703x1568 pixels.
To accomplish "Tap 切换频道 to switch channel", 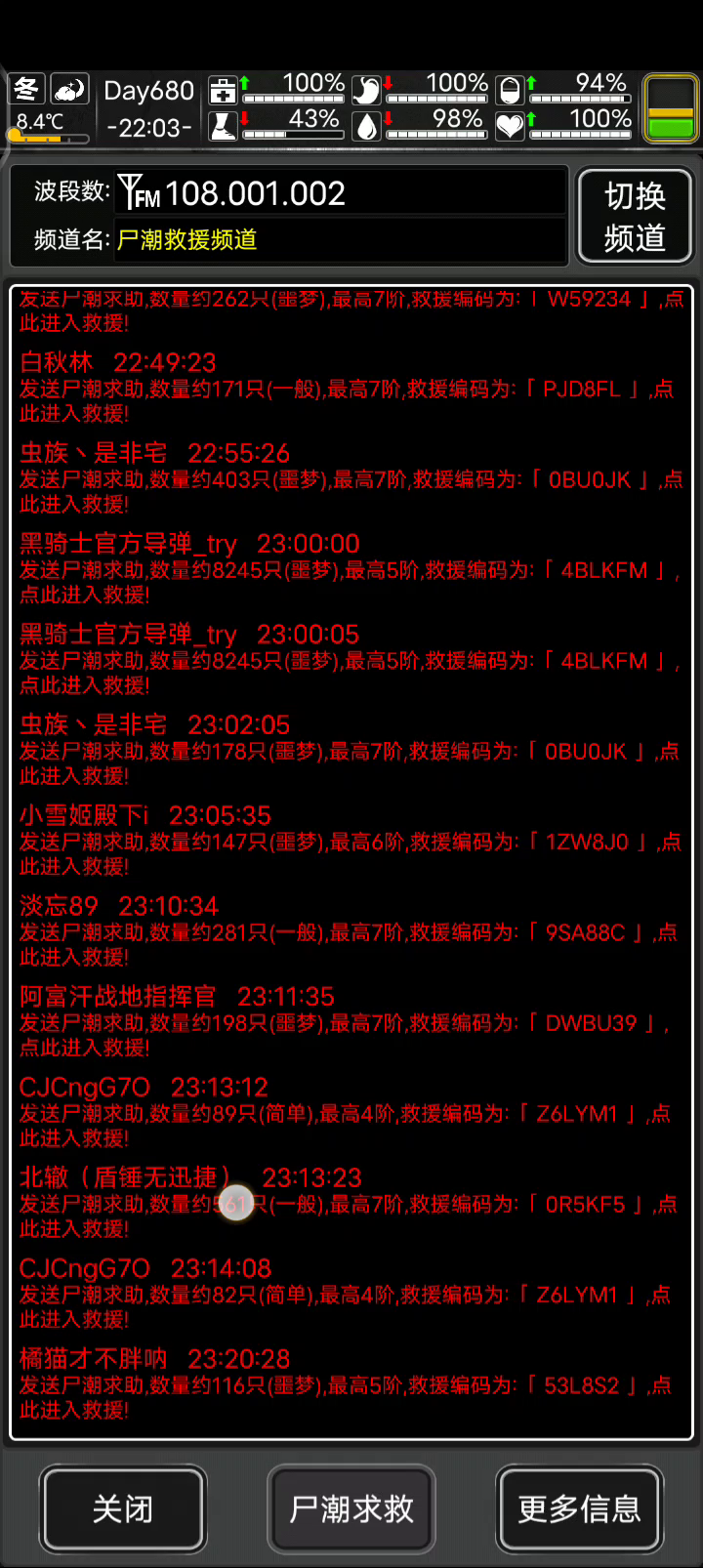I will pos(635,217).
